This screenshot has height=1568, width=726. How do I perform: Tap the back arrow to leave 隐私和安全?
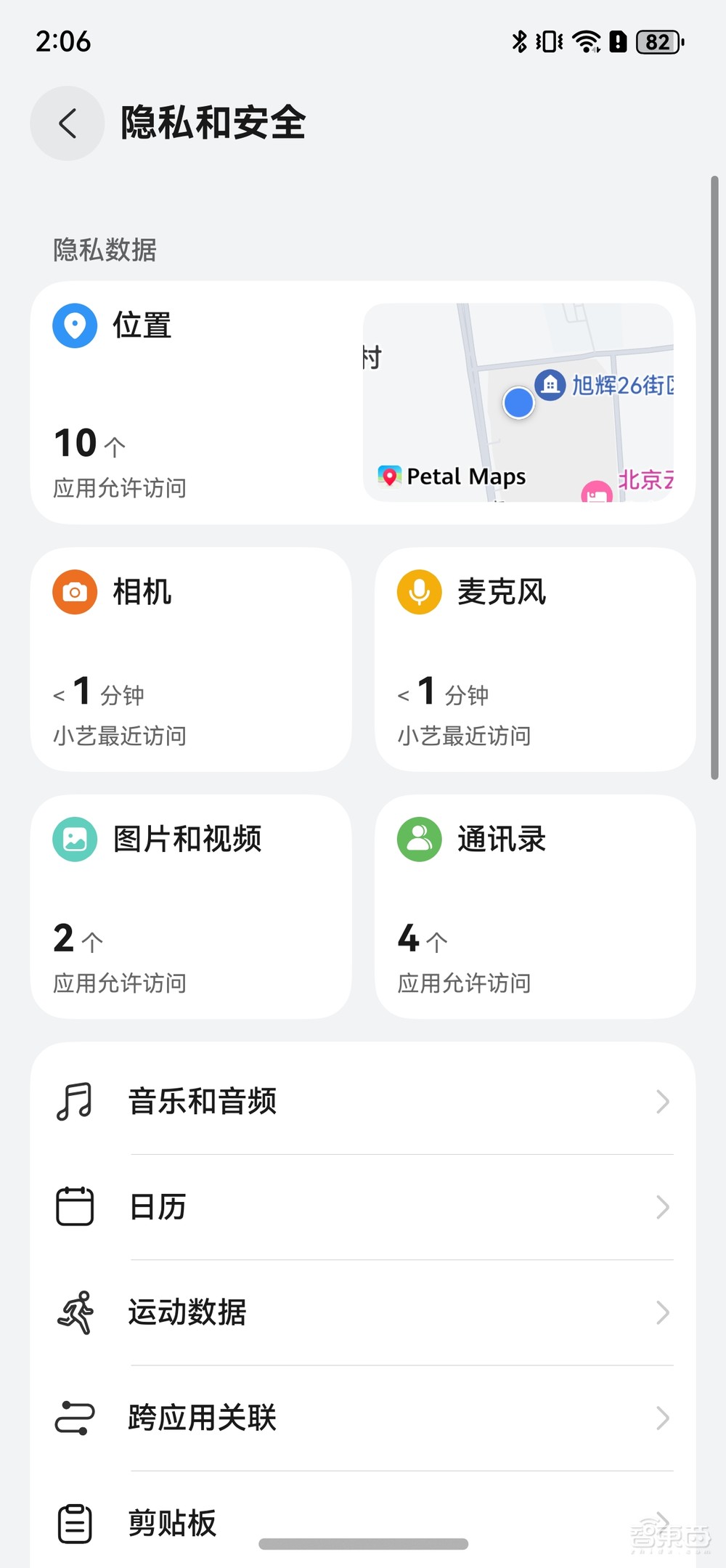point(67,122)
